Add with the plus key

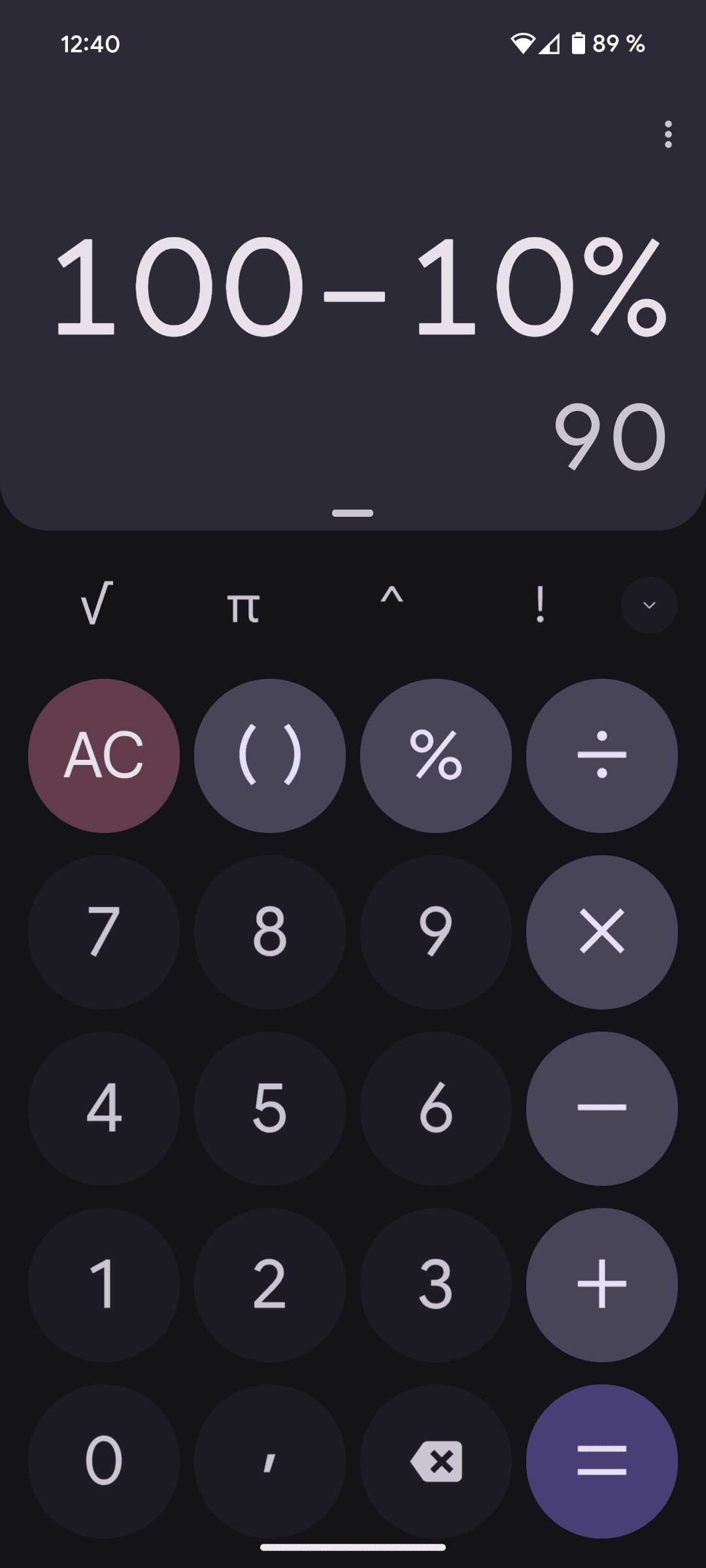[x=602, y=1284]
